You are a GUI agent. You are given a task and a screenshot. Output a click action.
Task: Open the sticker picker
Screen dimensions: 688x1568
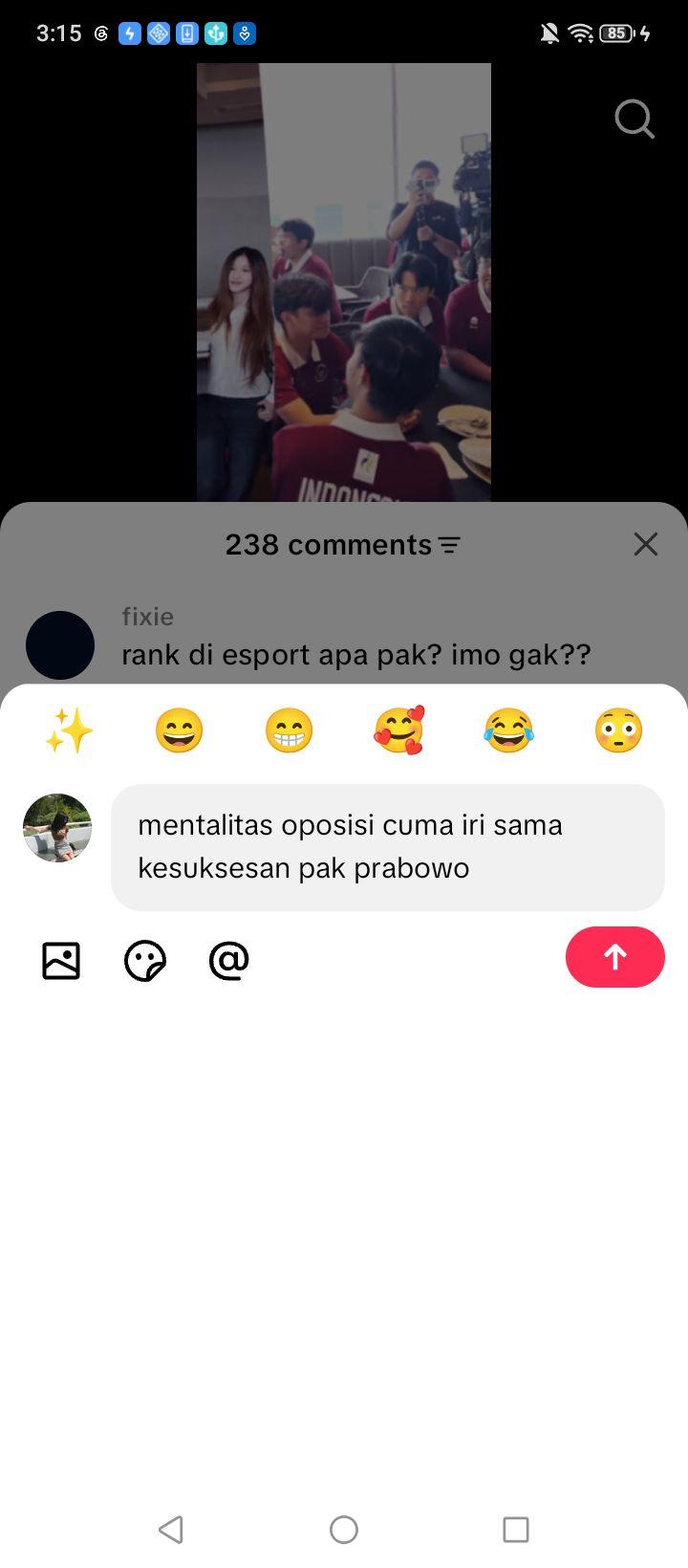point(145,961)
